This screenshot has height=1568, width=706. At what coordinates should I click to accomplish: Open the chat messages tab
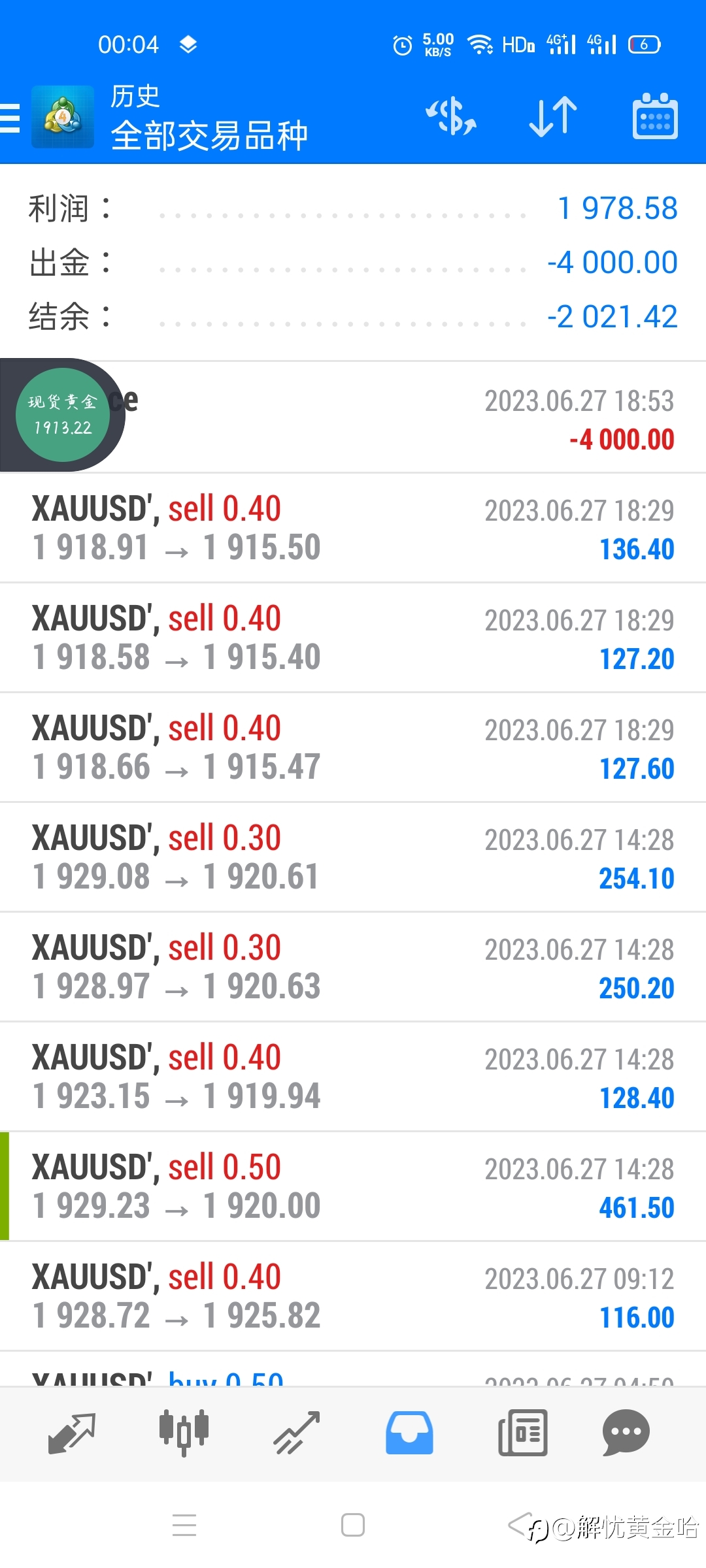point(626,1433)
